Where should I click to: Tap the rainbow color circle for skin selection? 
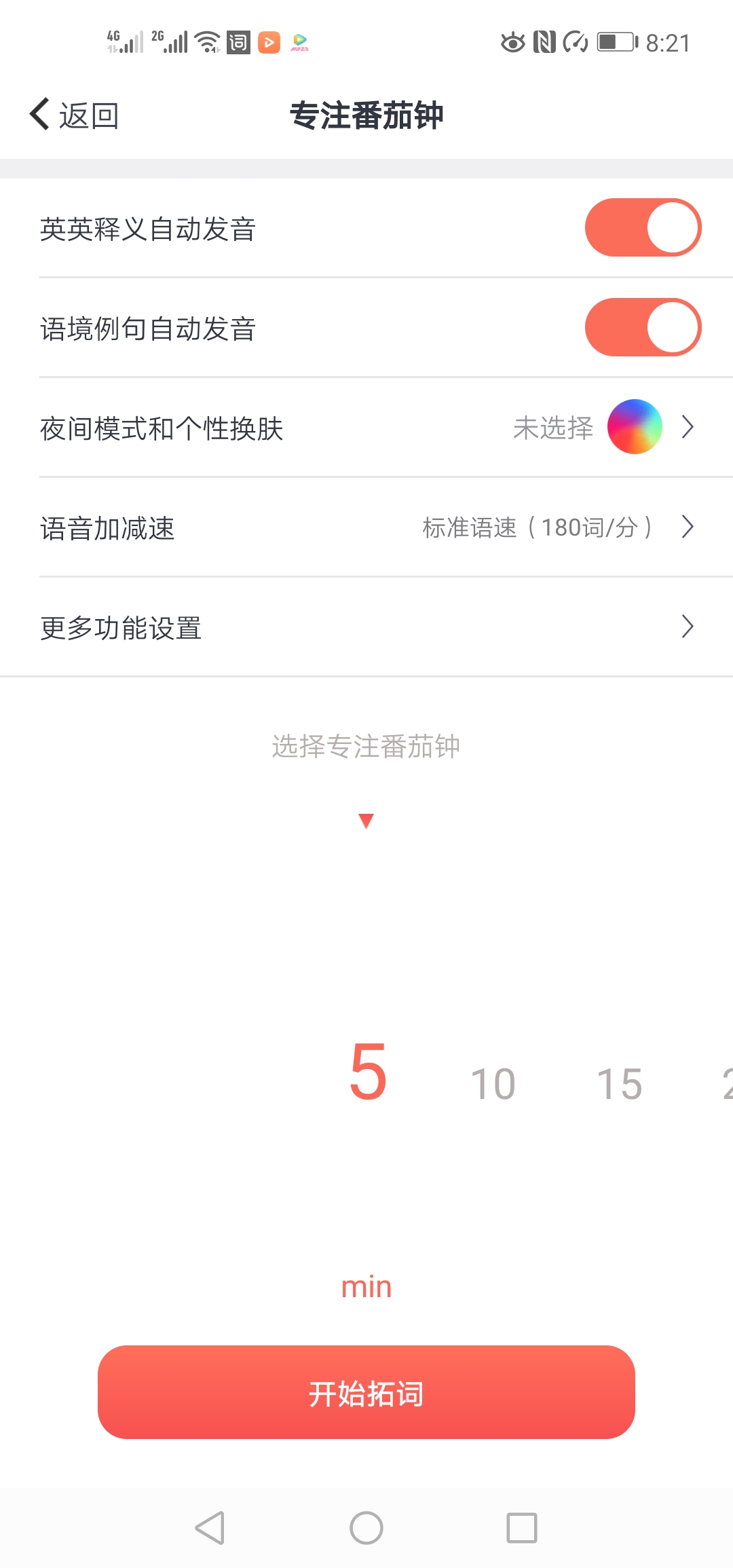[635, 426]
